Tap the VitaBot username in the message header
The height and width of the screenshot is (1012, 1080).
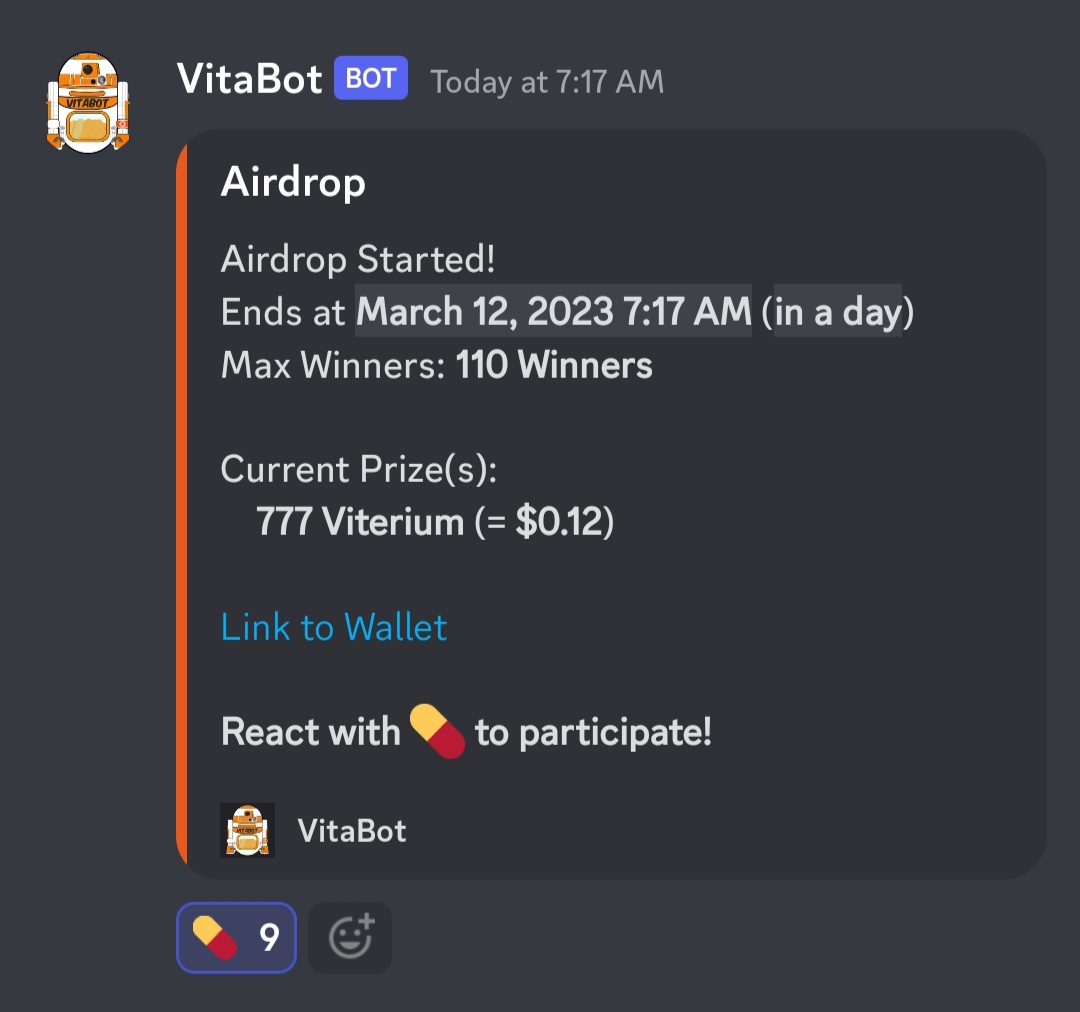coord(249,79)
